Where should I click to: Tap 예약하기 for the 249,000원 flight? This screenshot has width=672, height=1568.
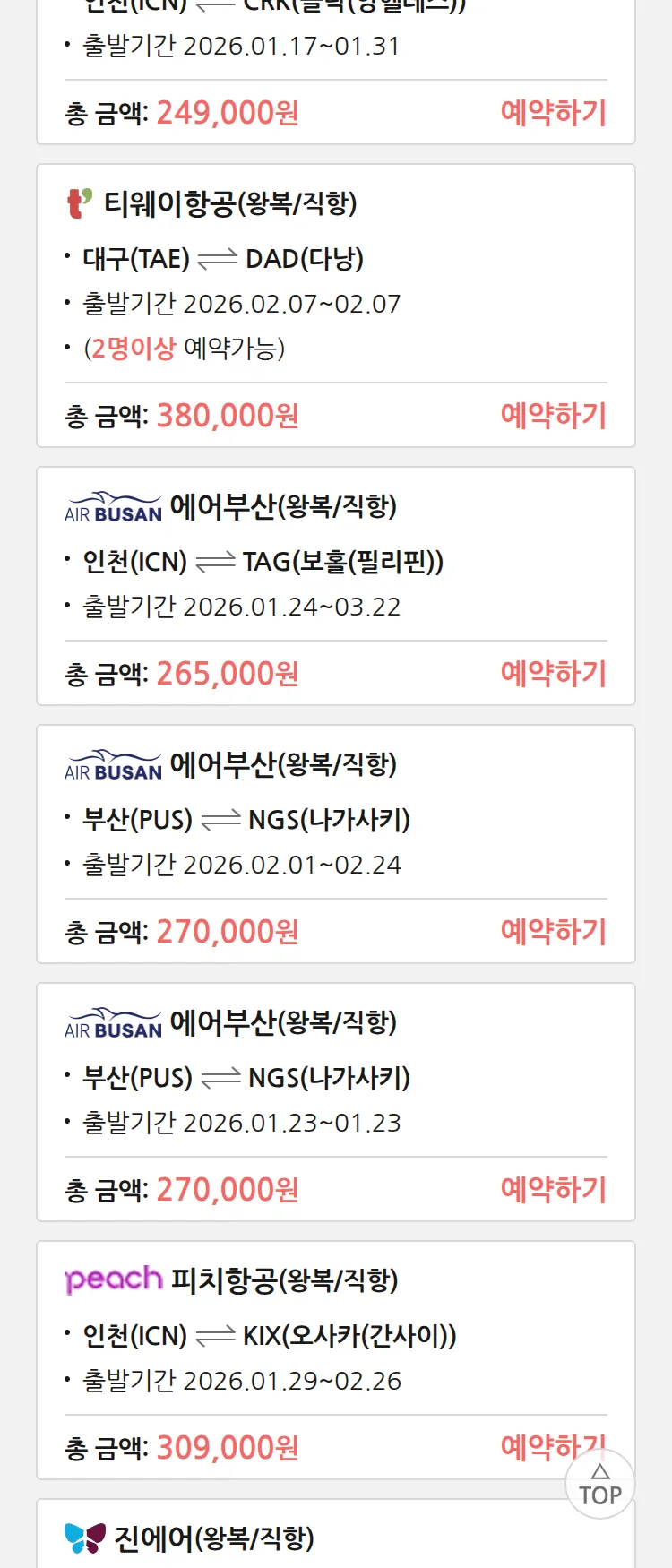pyautogui.click(x=553, y=113)
